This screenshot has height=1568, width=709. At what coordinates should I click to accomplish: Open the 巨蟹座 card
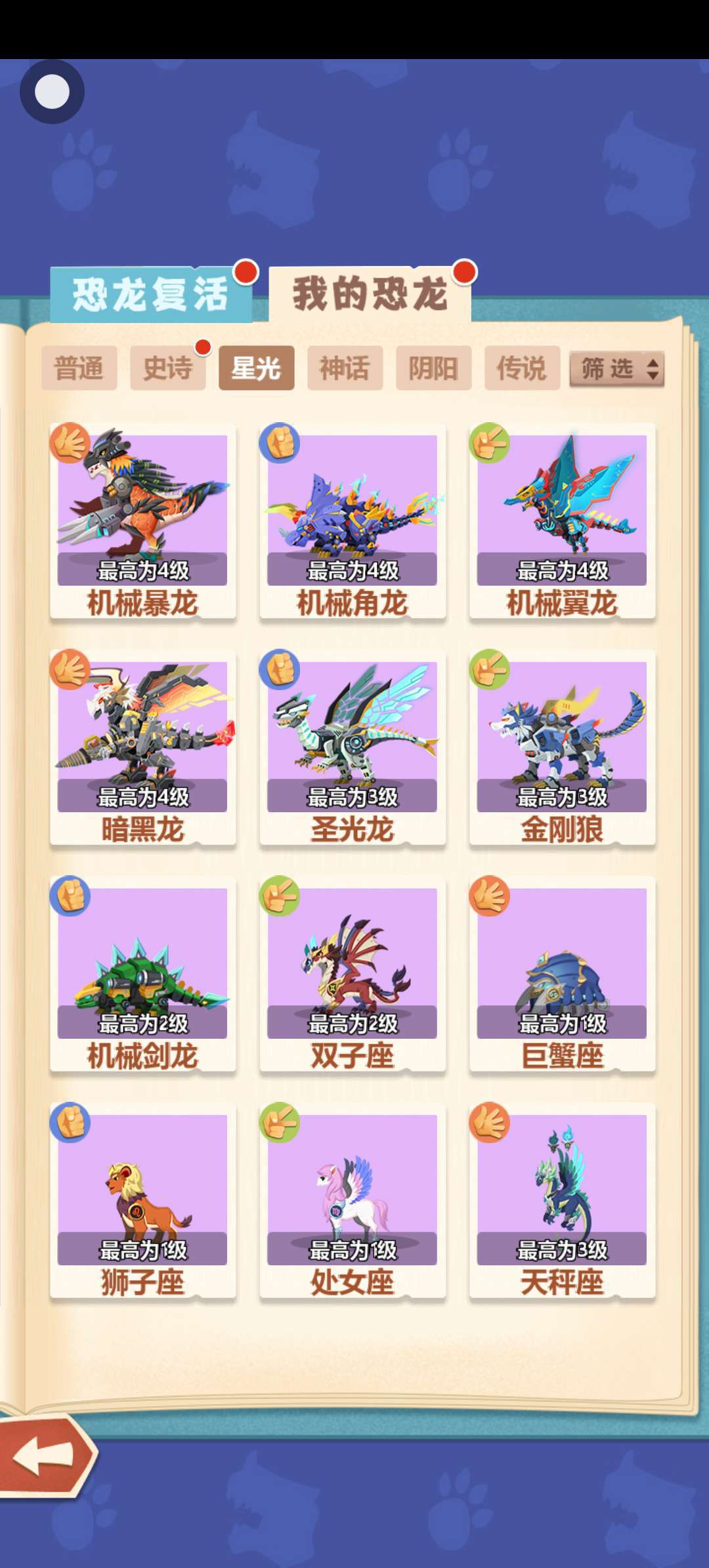point(562,972)
